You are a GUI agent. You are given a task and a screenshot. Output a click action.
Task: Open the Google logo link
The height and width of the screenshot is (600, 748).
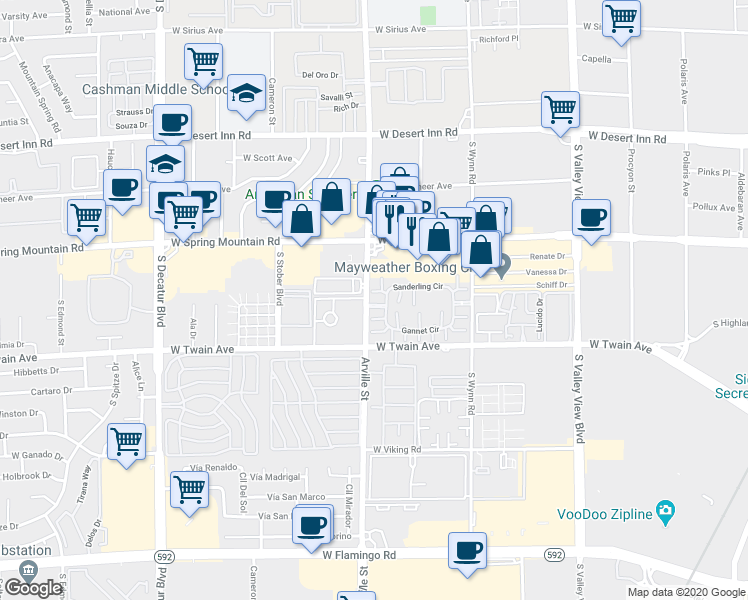click(x=33, y=588)
